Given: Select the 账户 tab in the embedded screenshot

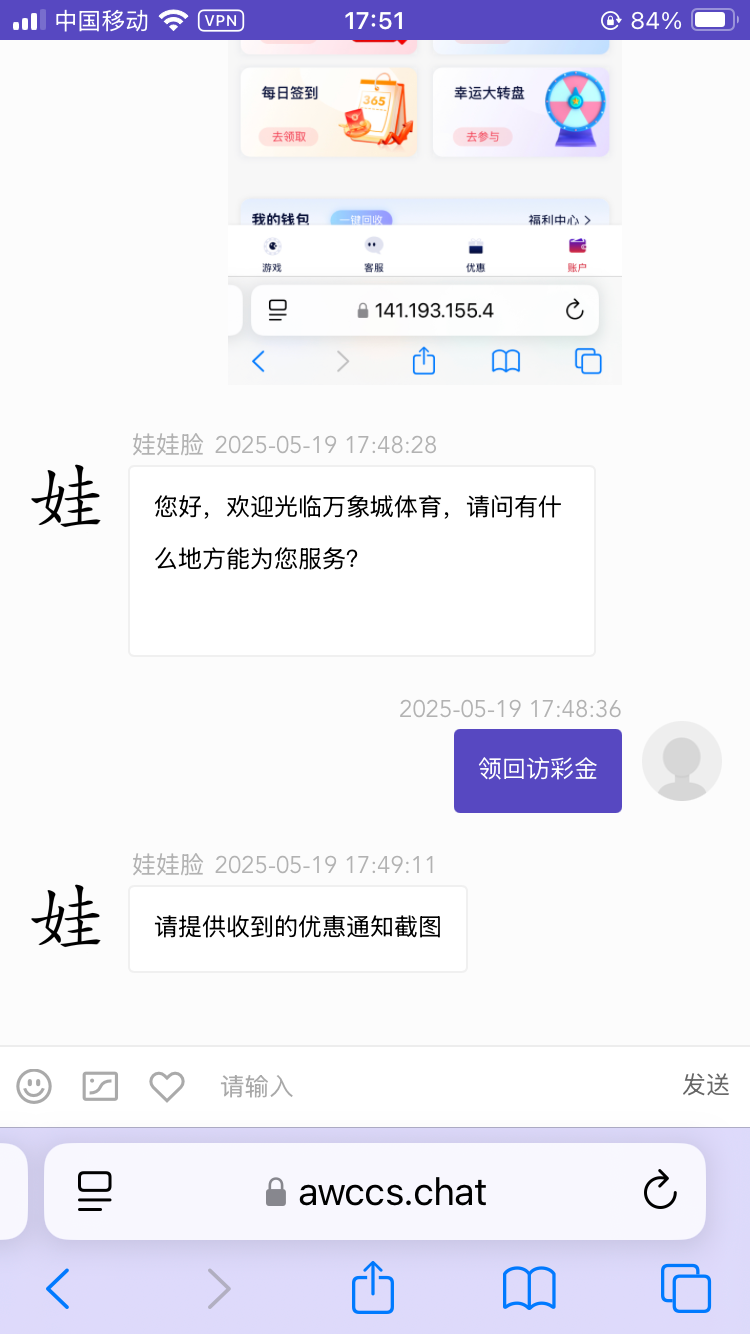Looking at the screenshot, I should 577,252.
